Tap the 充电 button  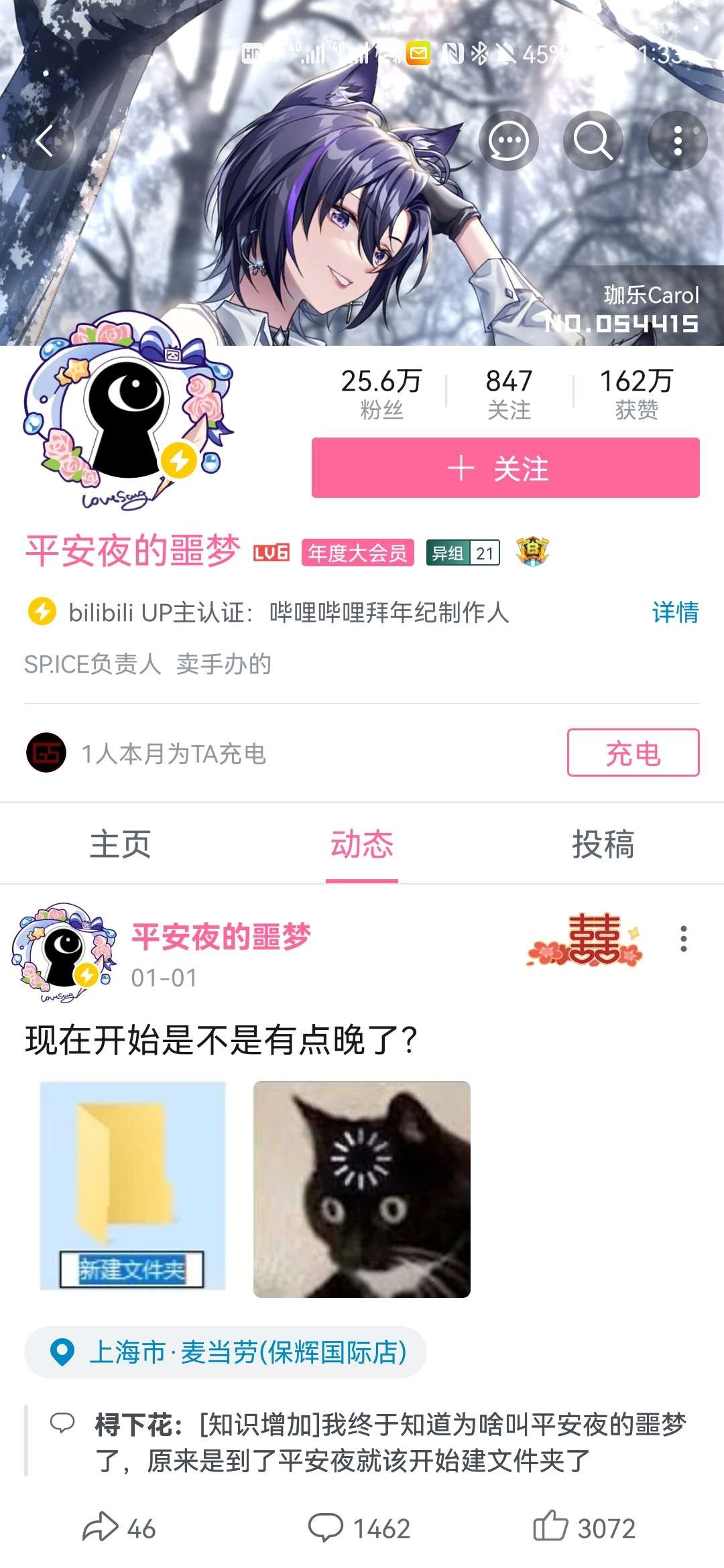(x=633, y=753)
